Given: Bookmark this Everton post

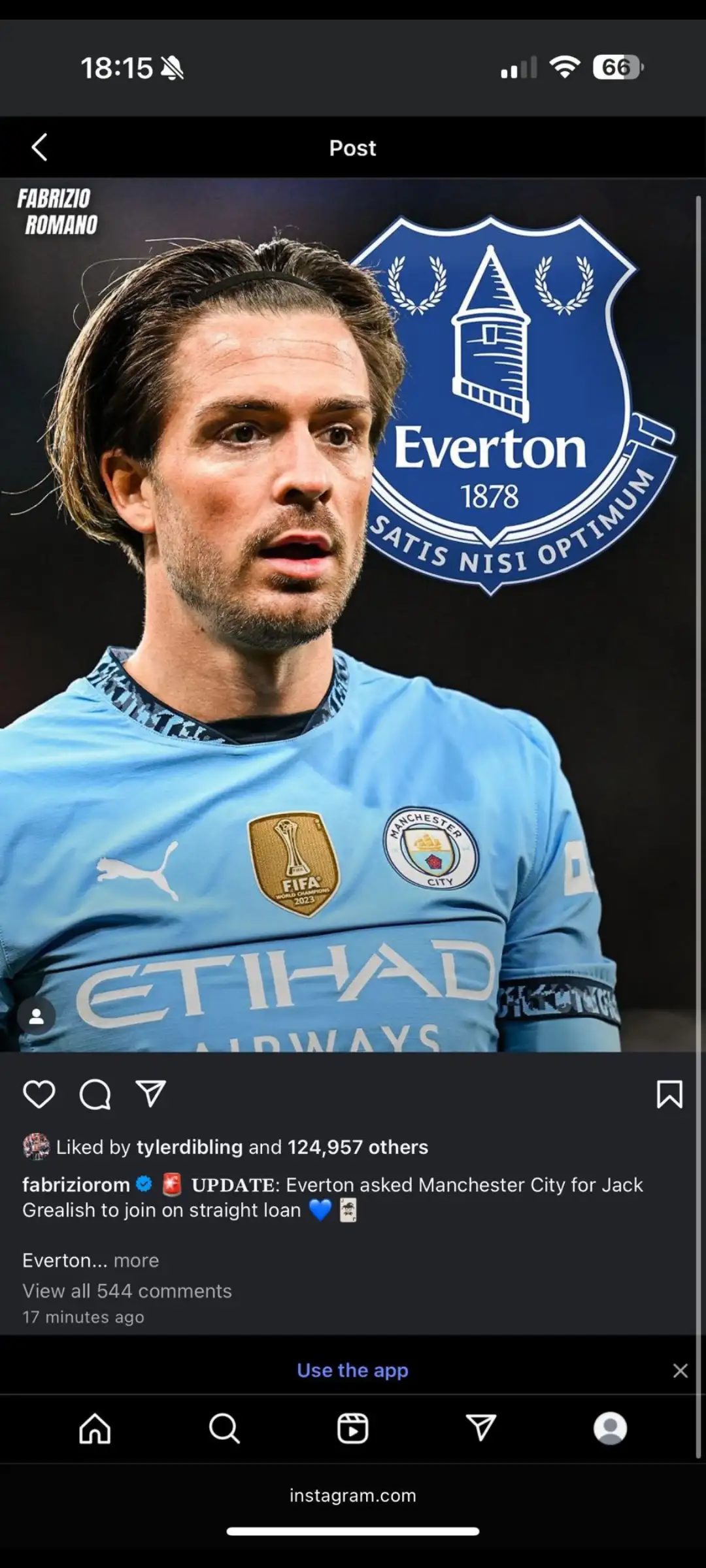Looking at the screenshot, I should (669, 1094).
